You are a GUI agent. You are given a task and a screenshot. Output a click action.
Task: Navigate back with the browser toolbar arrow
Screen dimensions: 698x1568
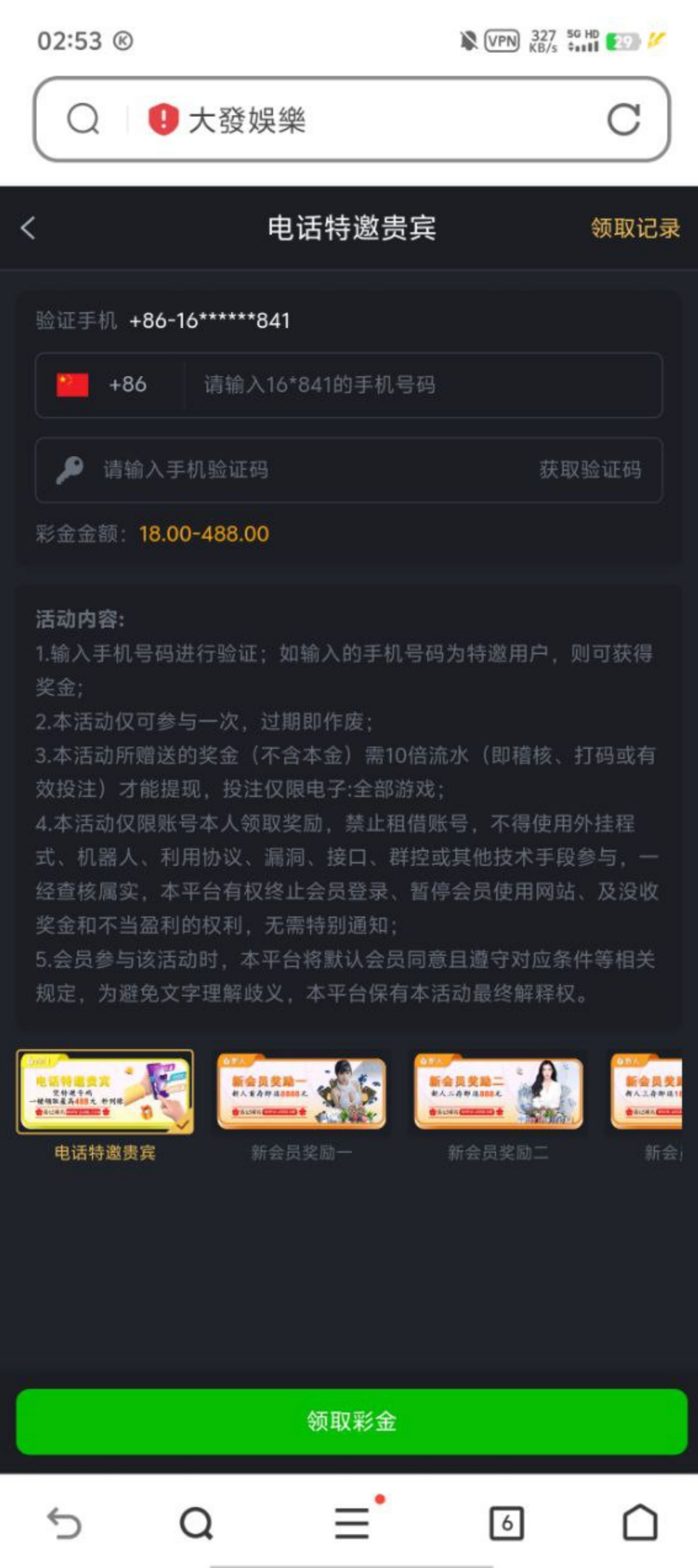(64, 1523)
